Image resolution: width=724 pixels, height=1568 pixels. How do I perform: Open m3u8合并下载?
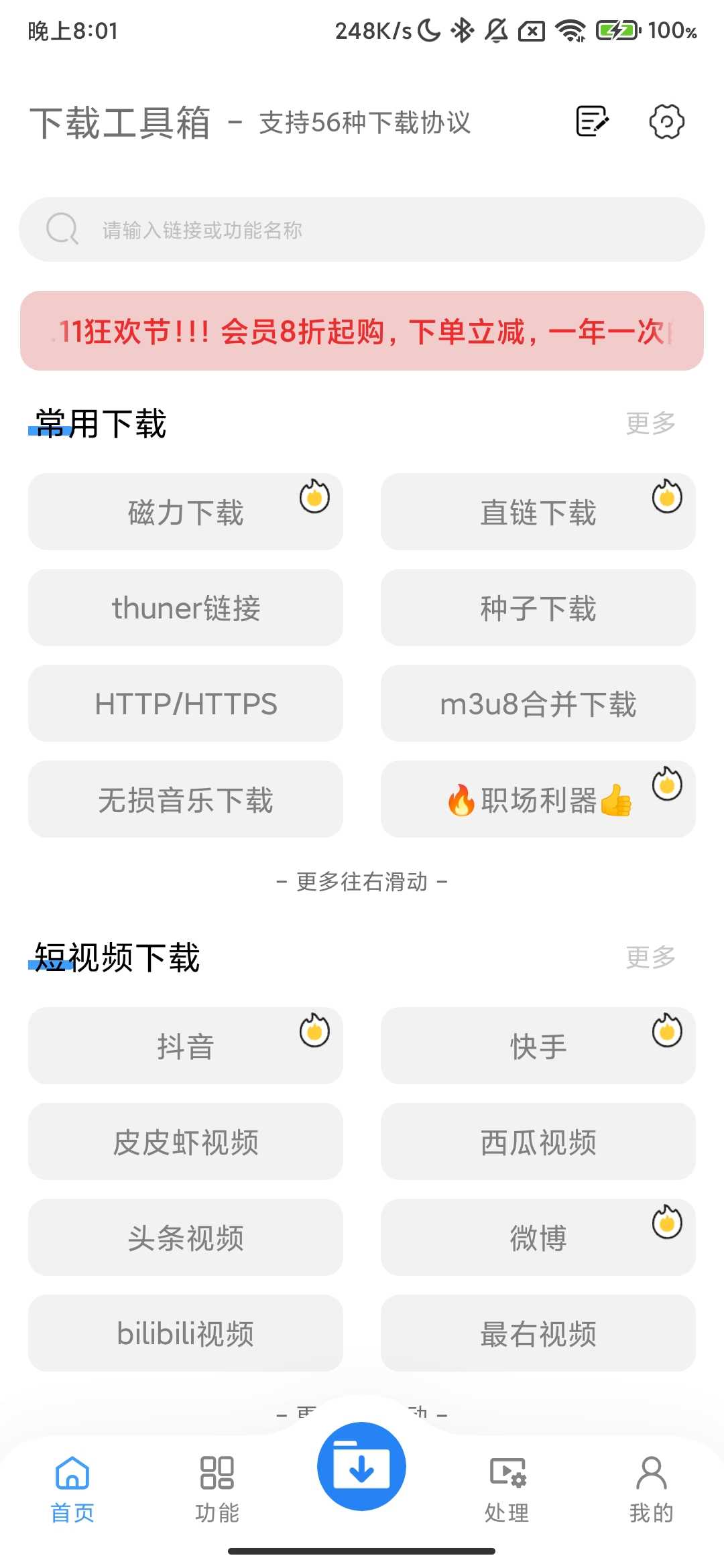[538, 704]
